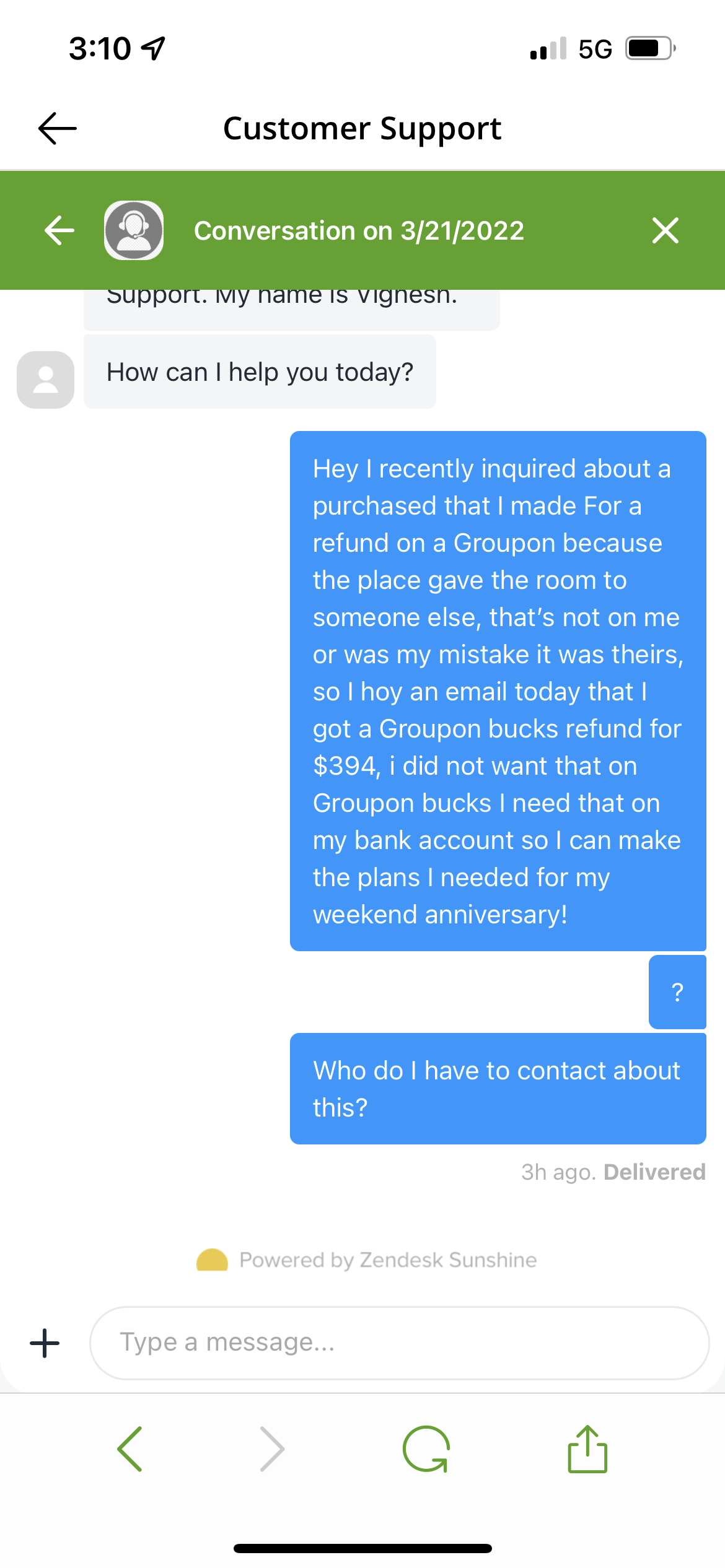Image resolution: width=725 pixels, height=1568 pixels.
Task: Expand the conversation dated 3/21/2022 header
Action: click(359, 230)
